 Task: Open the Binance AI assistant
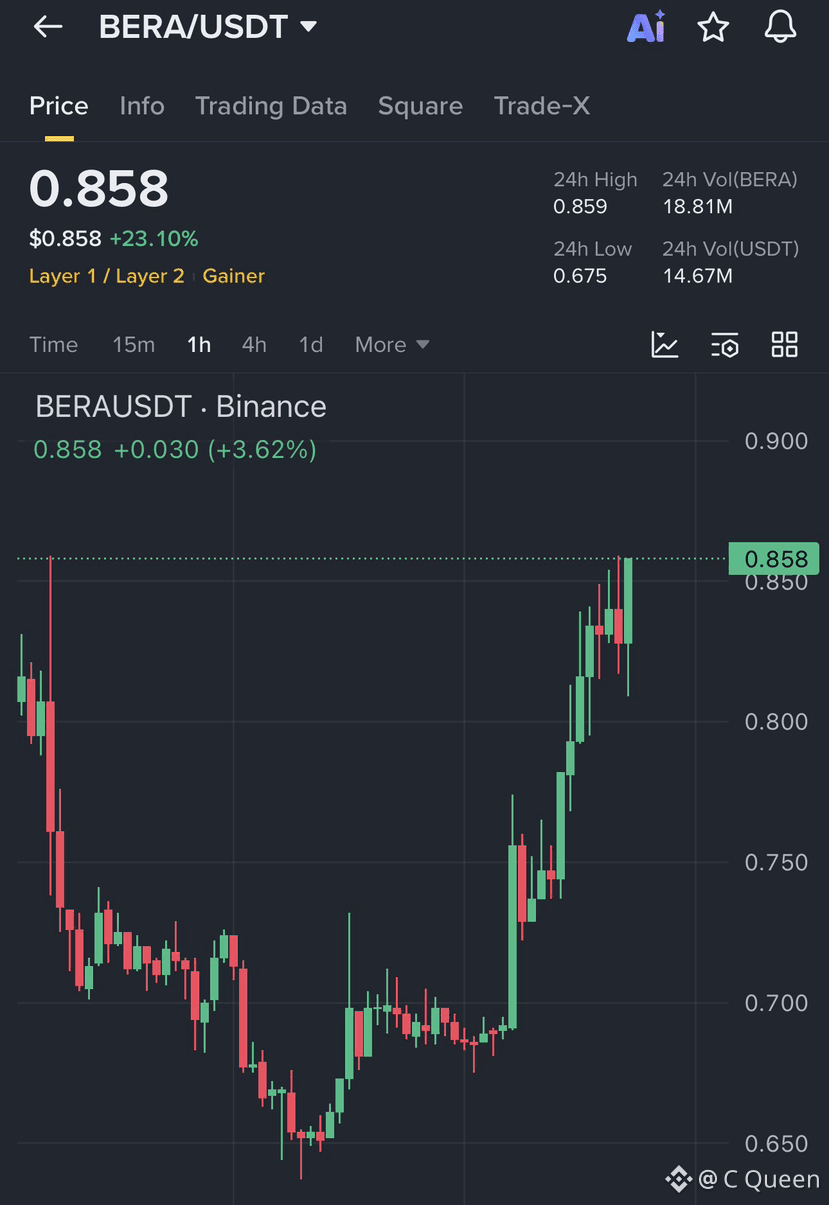[x=645, y=27]
